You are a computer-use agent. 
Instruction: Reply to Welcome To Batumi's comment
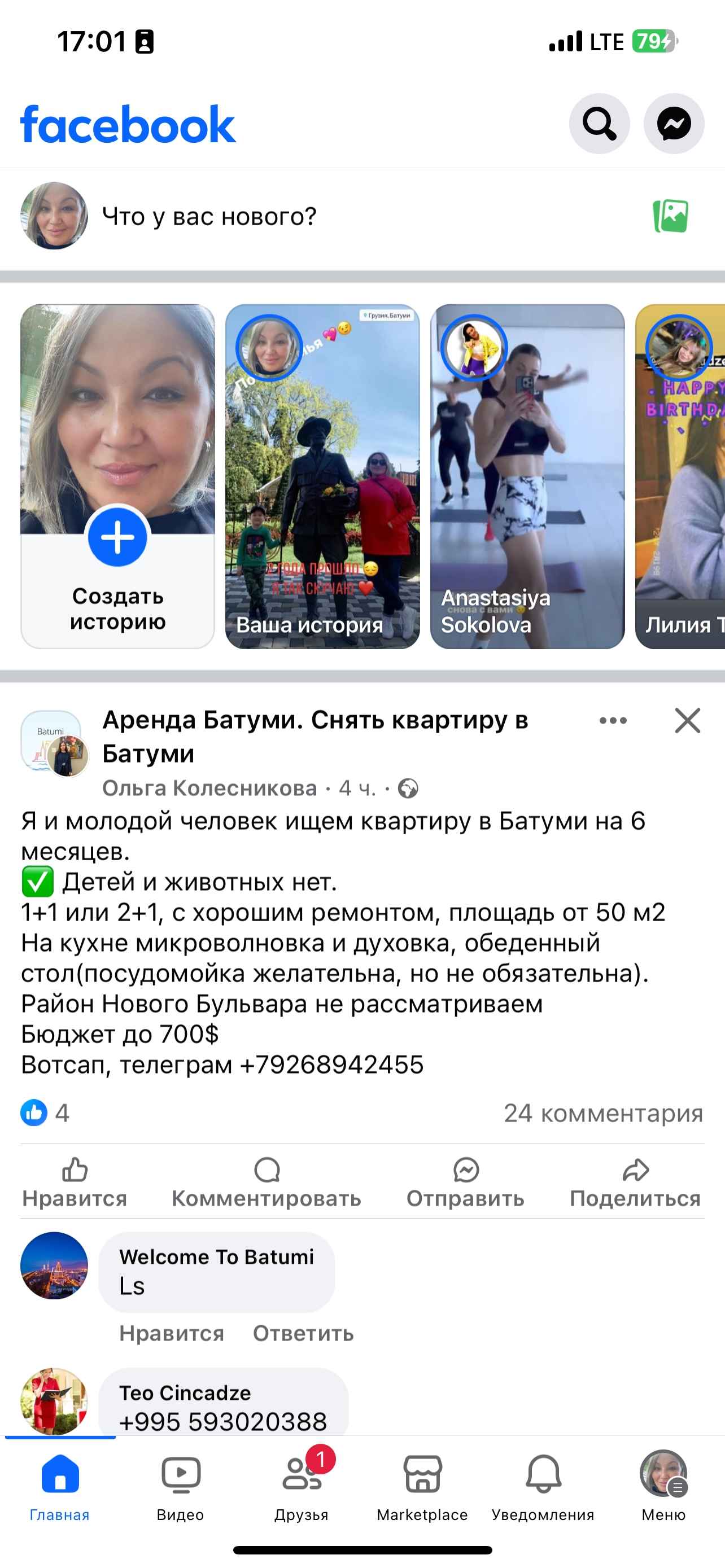click(303, 1333)
